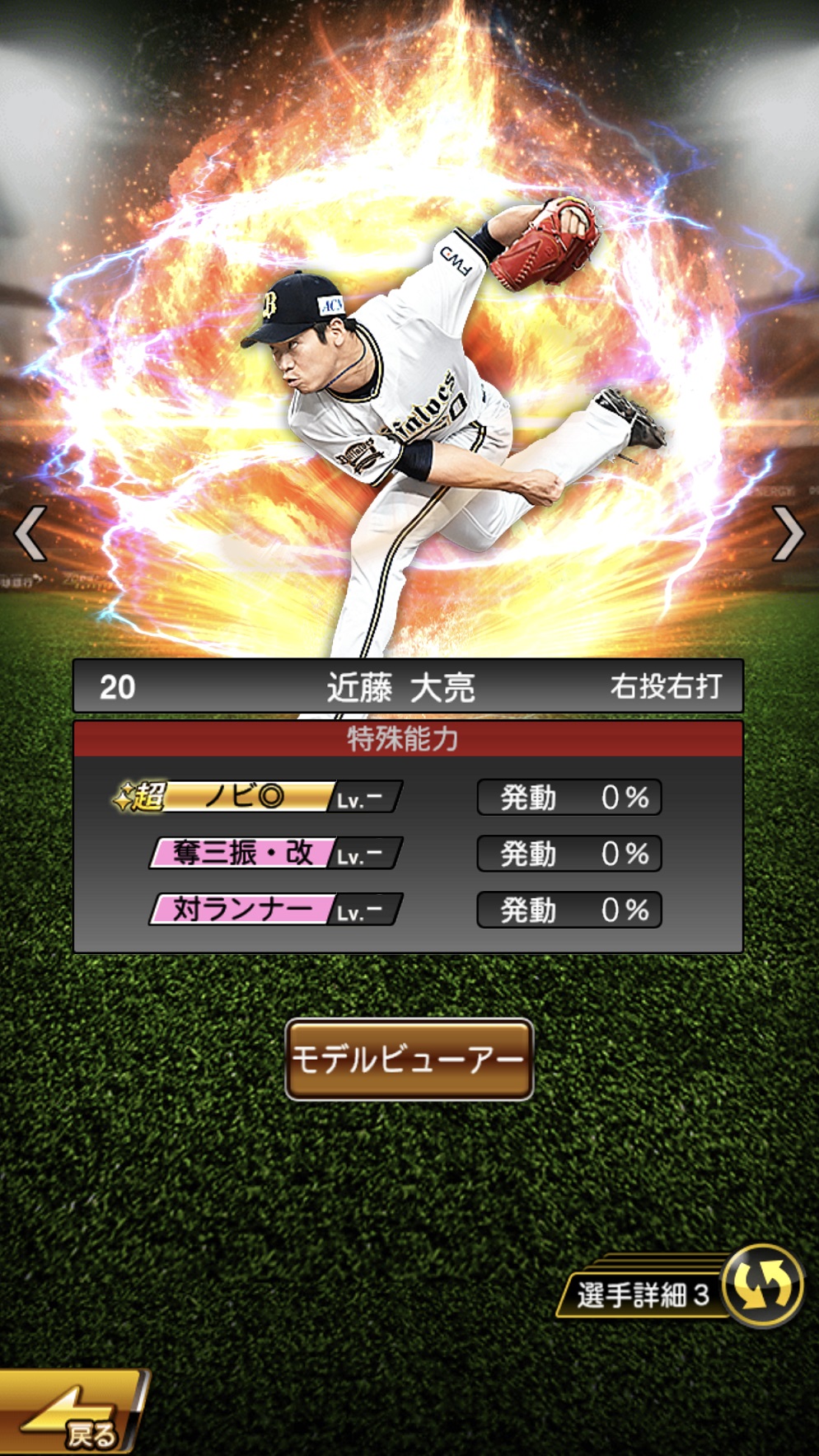The width and height of the screenshot is (819, 1456).
Task: Go to the previous player with left arrow
Action: (30, 533)
